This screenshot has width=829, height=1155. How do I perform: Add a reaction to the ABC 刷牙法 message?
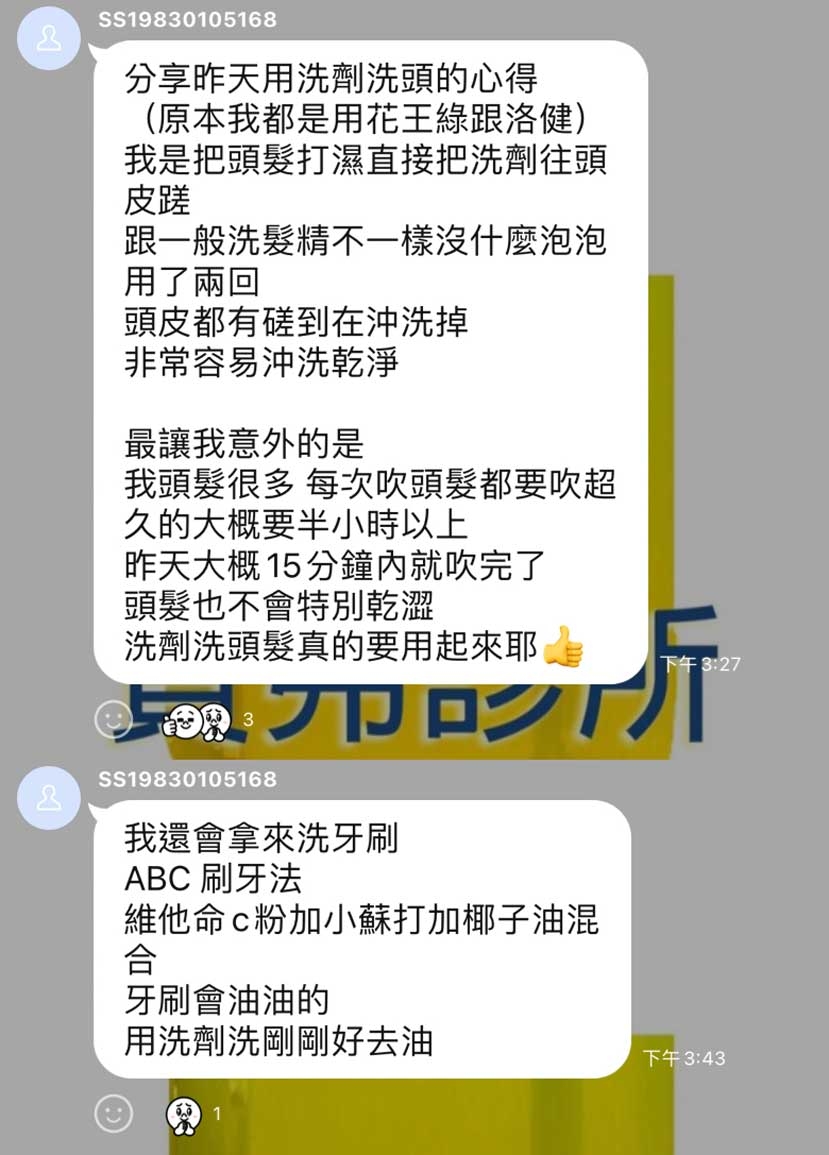(x=113, y=1113)
